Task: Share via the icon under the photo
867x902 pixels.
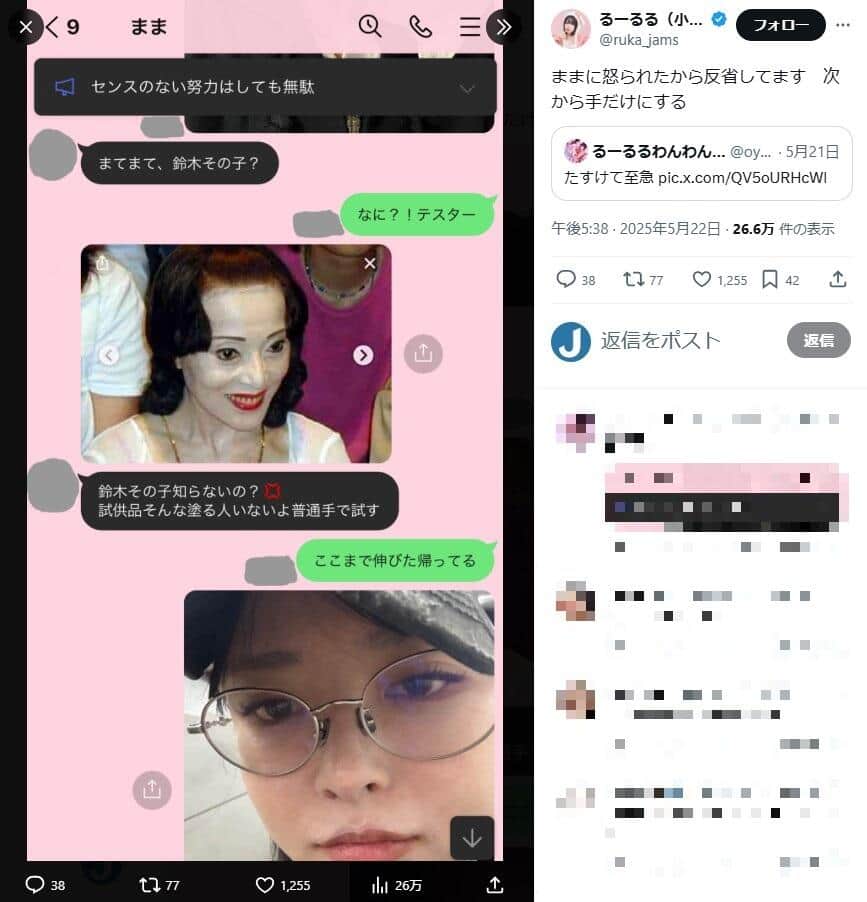Action: [494, 885]
